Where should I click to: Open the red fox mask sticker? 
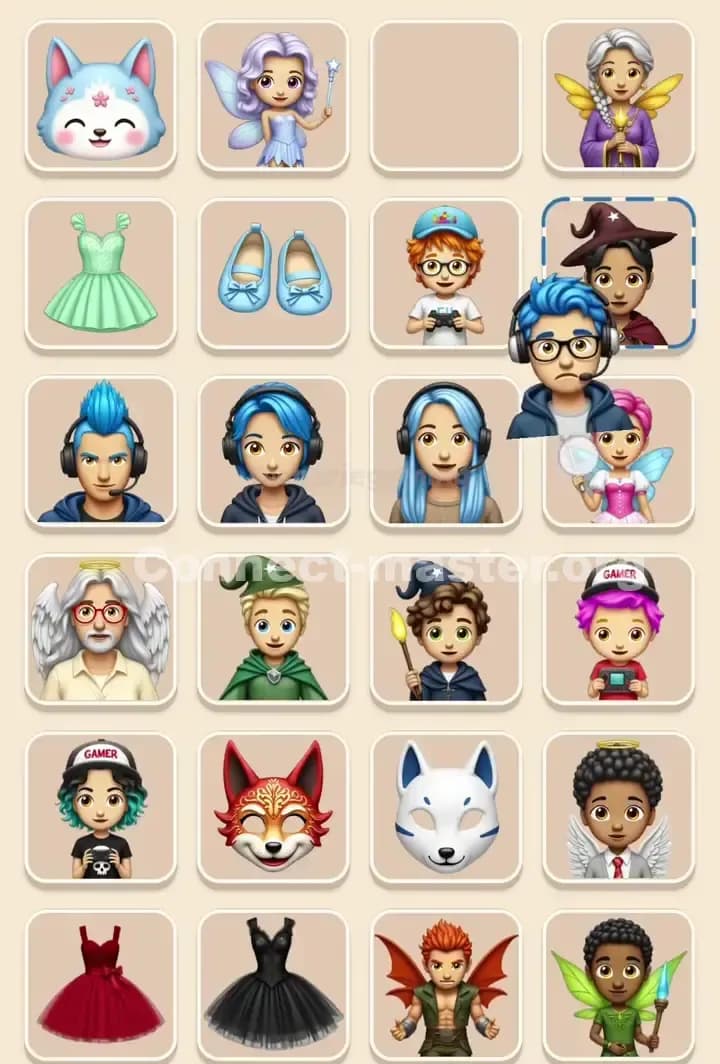(272, 810)
